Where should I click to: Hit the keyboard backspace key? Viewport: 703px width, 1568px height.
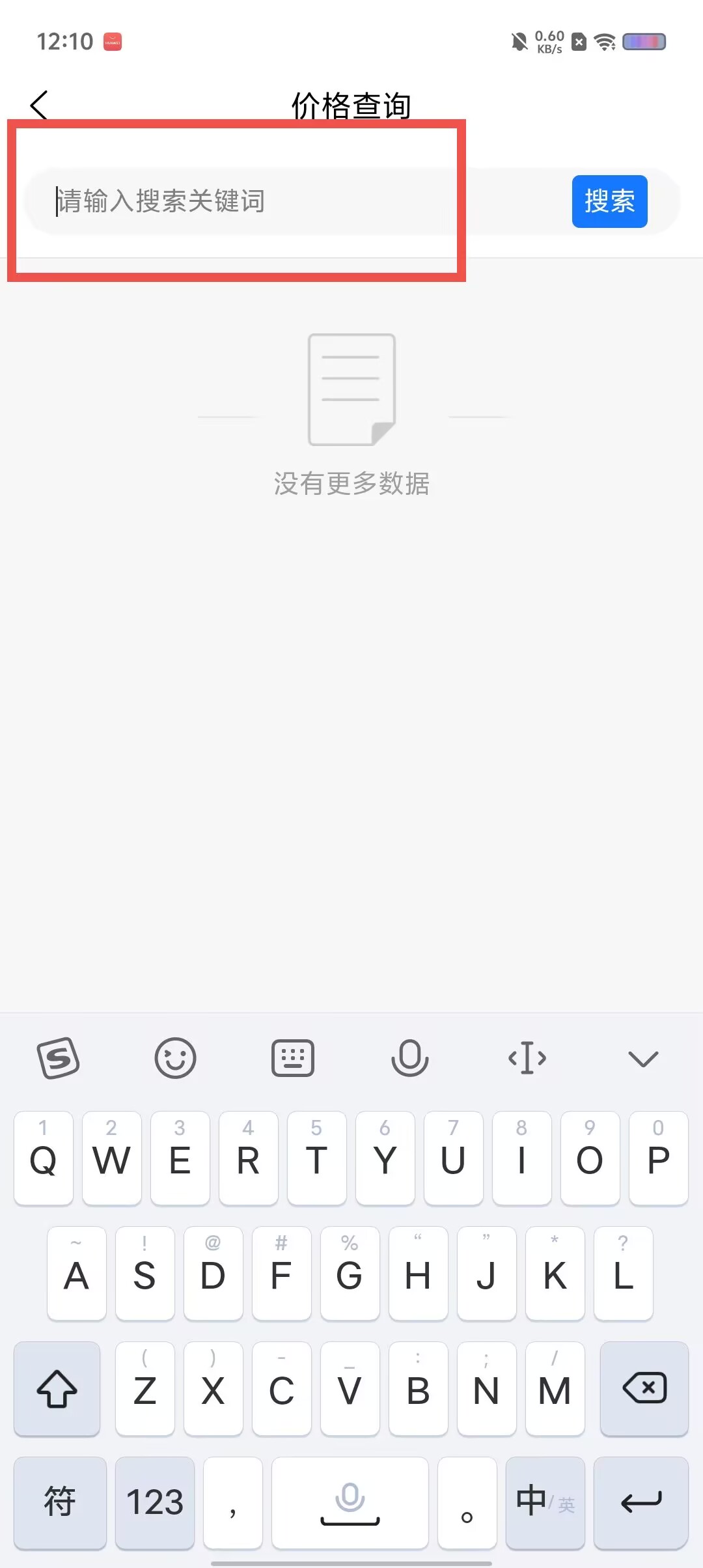point(644,1388)
